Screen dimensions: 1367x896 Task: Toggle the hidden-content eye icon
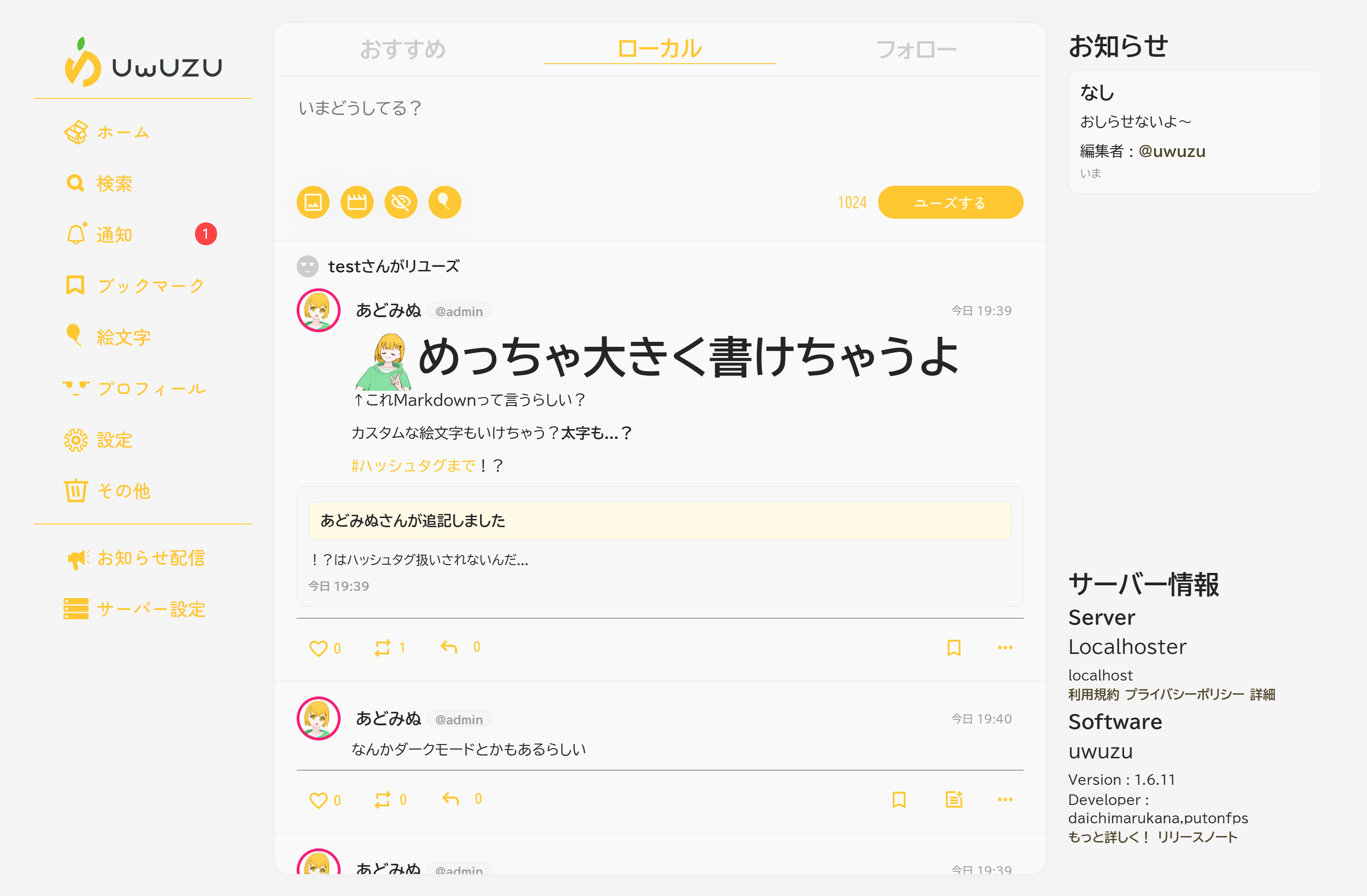click(x=401, y=202)
